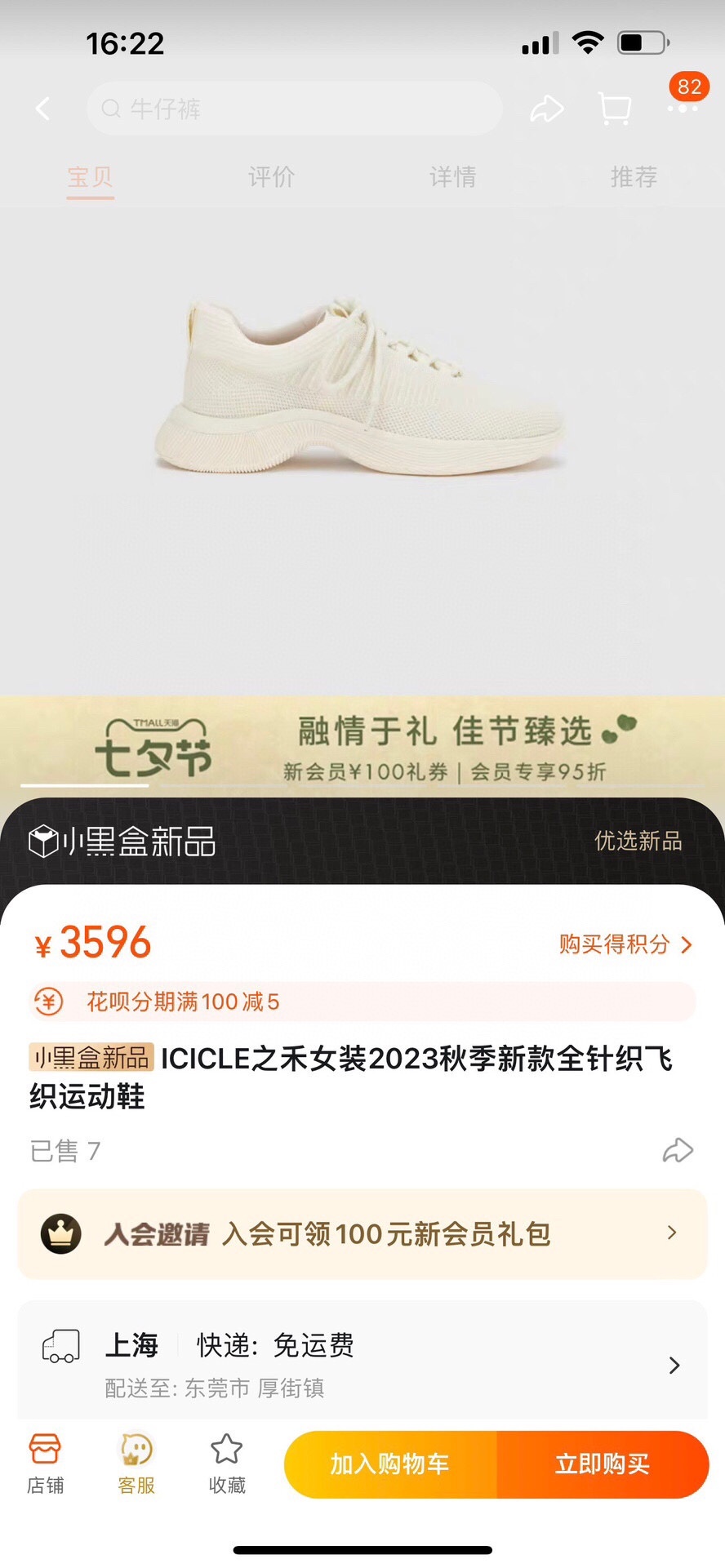Tap the 牛仔裤 search box
The width and height of the screenshot is (725, 1568).
294,109
